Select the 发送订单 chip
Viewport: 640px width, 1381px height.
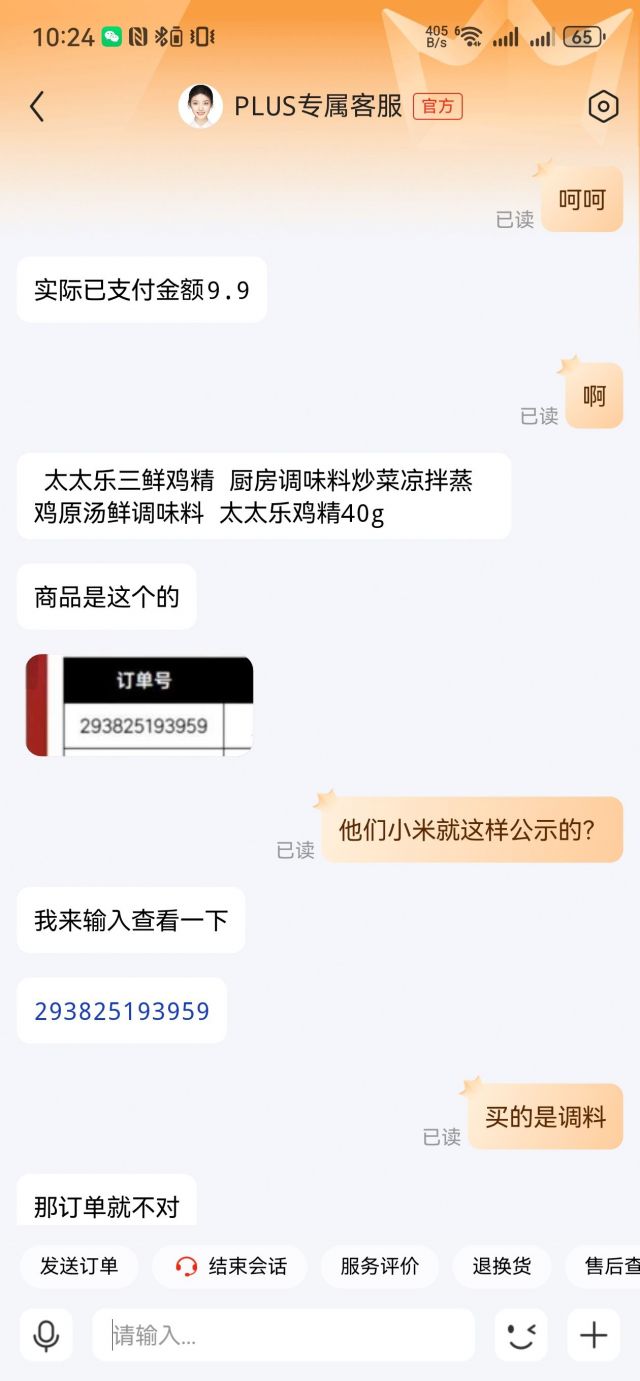(x=79, y=1266)
